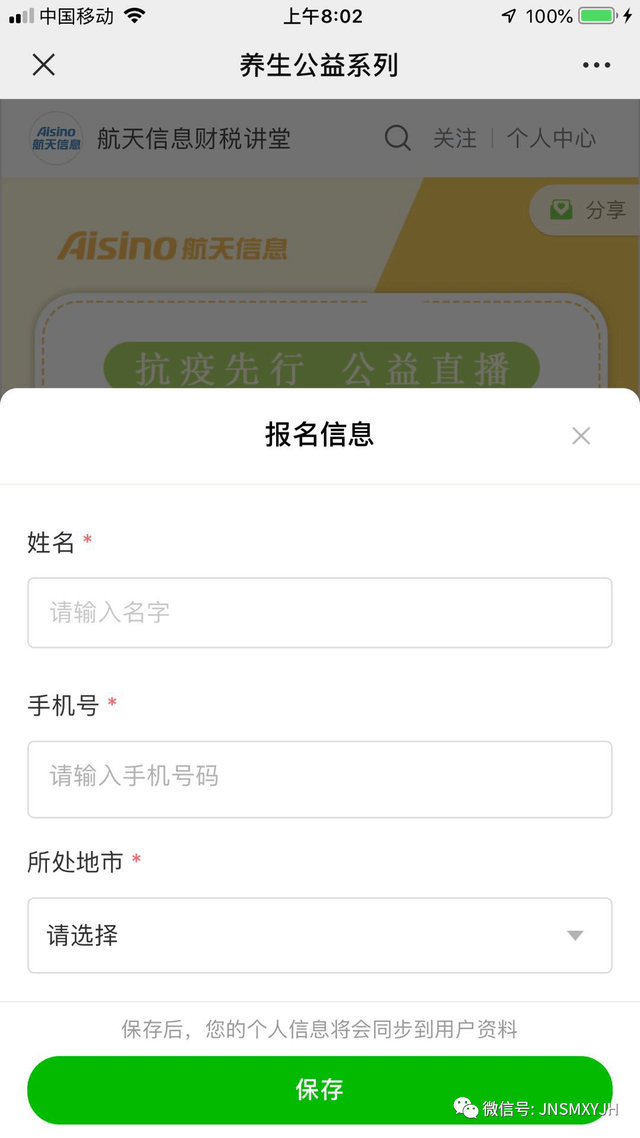Image resolution: width=640 pixels, height=1138 pixels.
Task: Tap the 姓名 name input field
Action: (x=319, y=612)
